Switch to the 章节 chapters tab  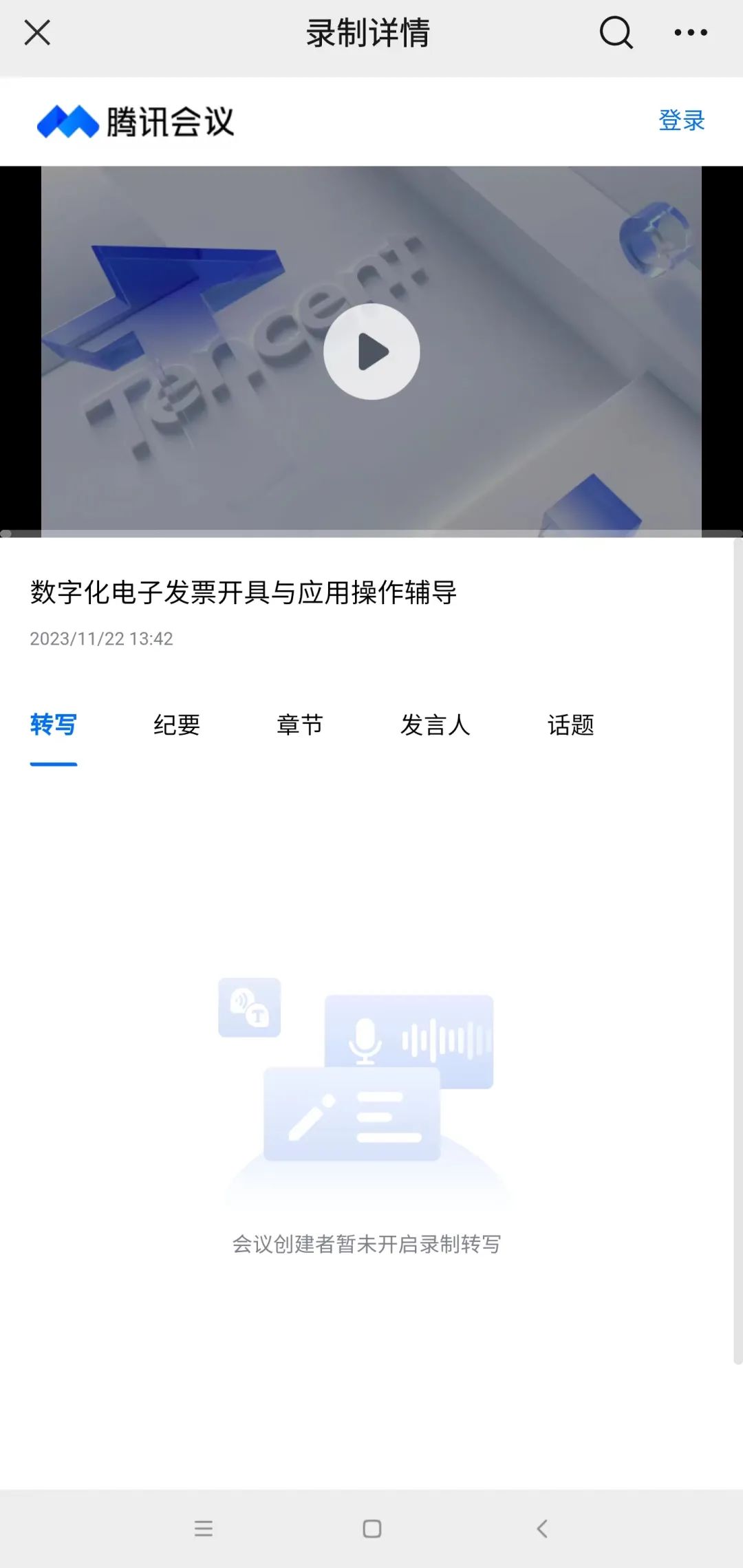click(x=300, y=724)
